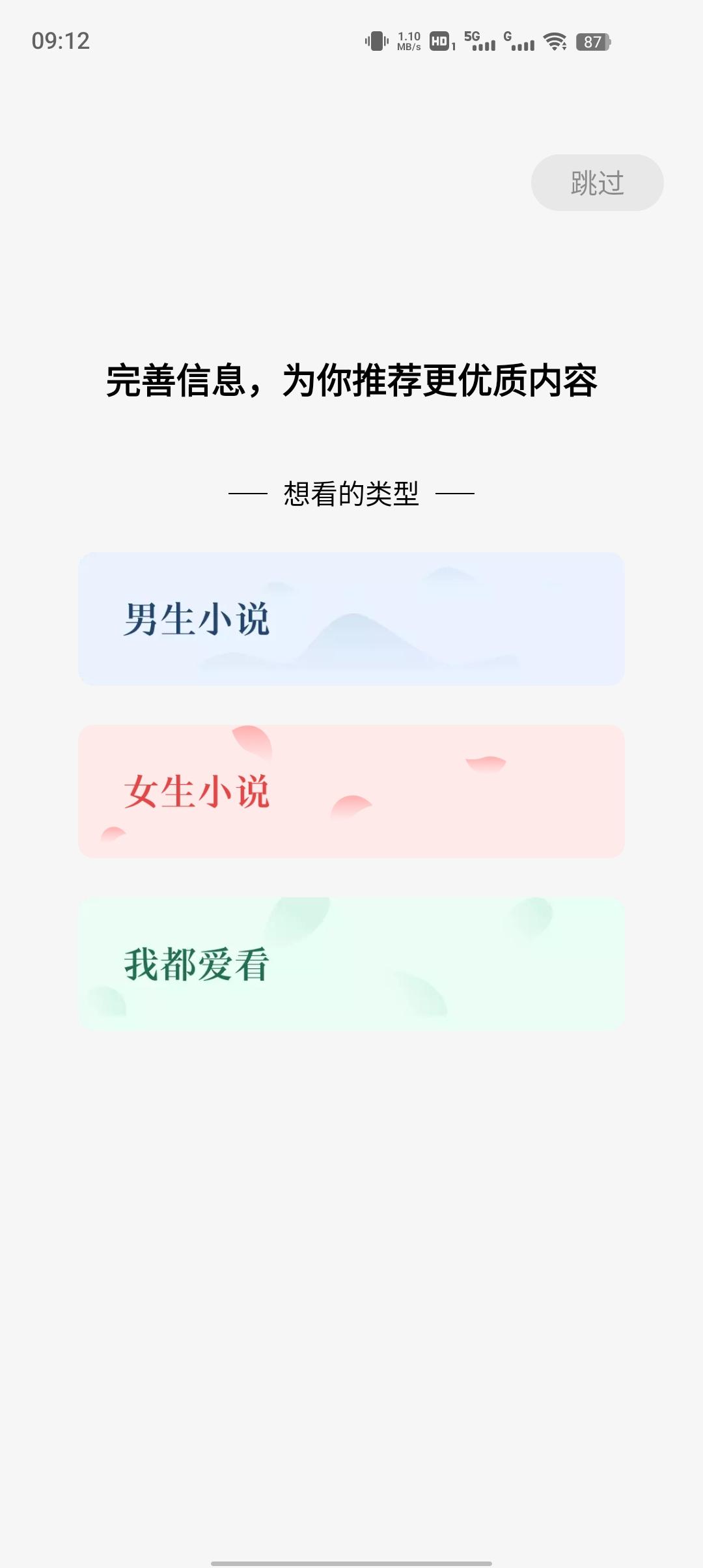The image size is (703, 1568).
Task: Expand the 想看的类型 section header
Action: click(x=350, y=494)
